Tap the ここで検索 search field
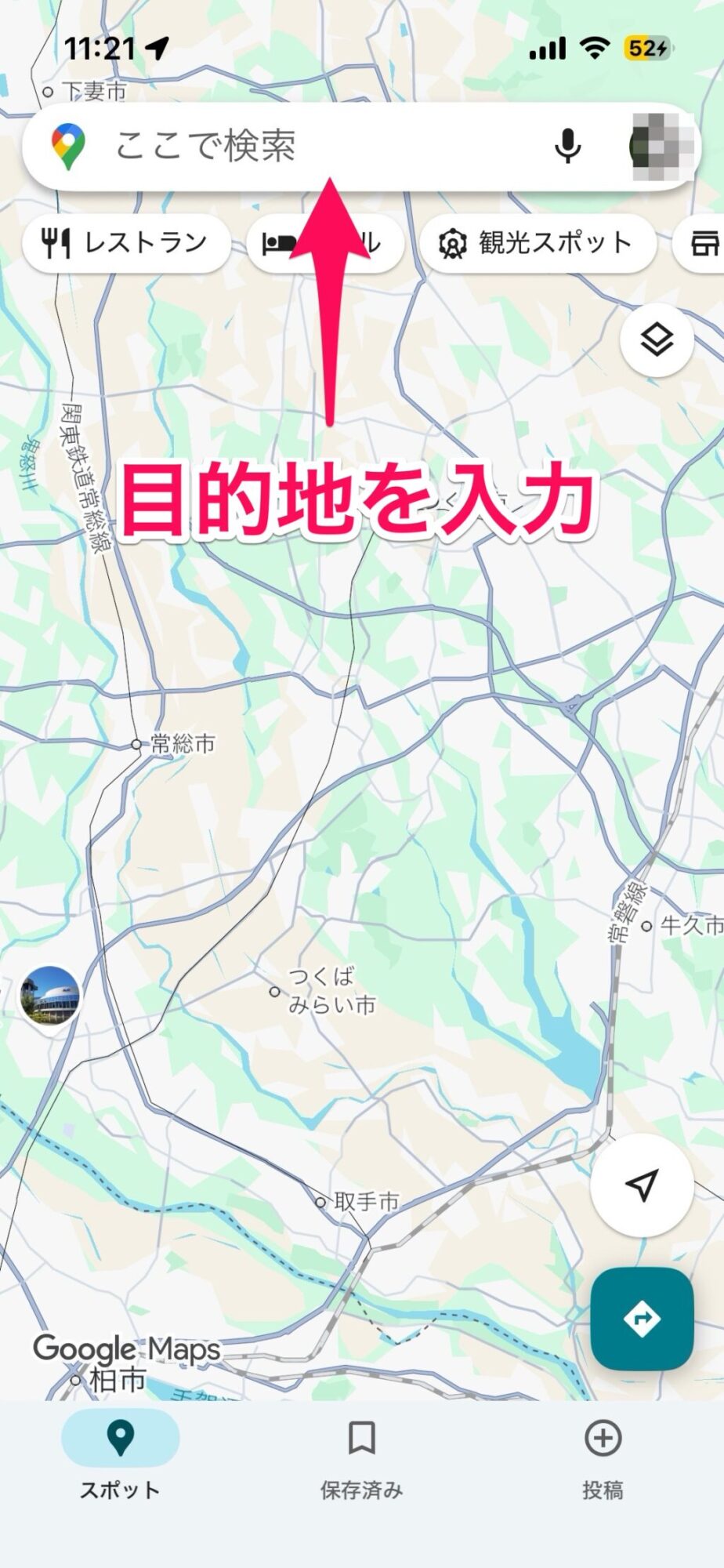The width and height of the screenshot is (724, 1568). [313, 147]
